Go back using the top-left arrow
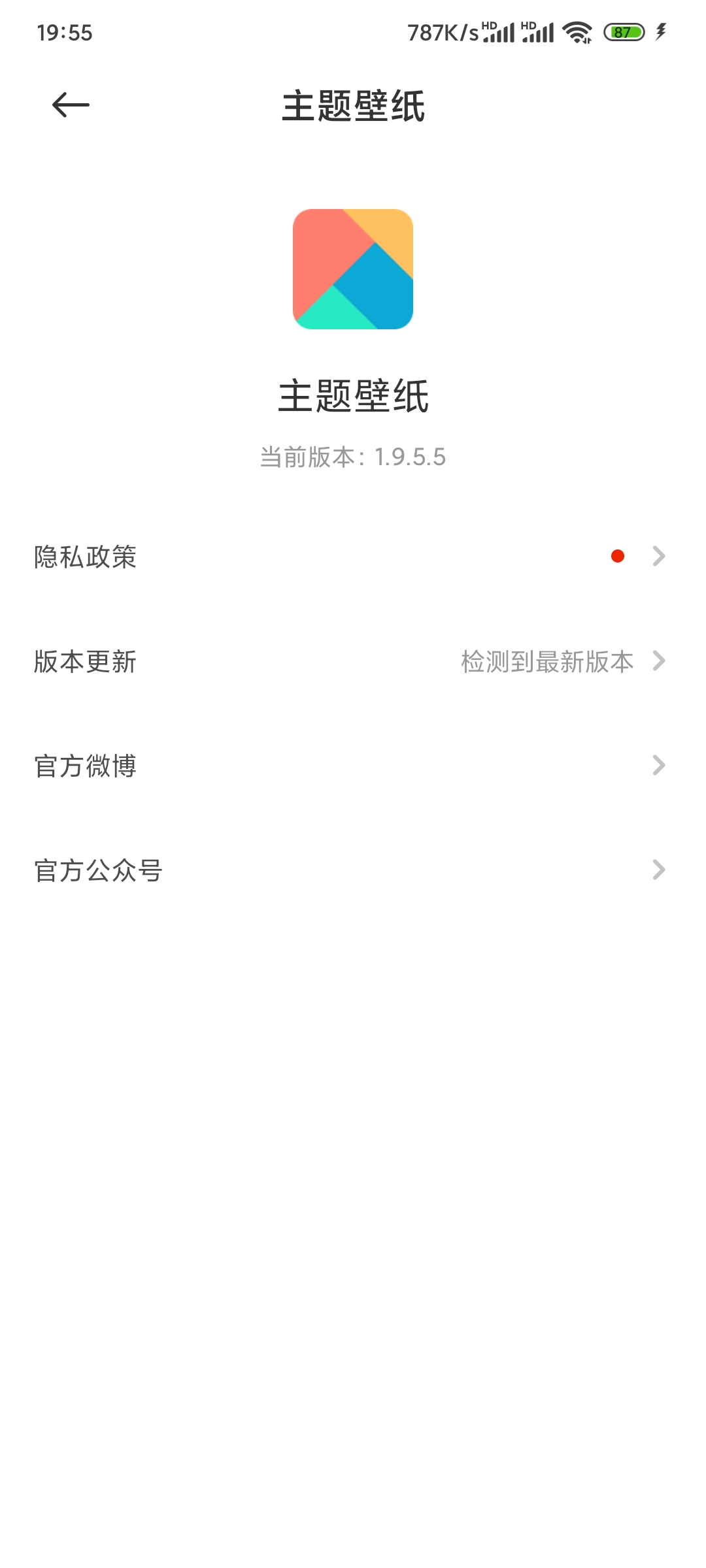This screenshot has width=706, height=1568. pyautogui.click(x=71, y=105)
